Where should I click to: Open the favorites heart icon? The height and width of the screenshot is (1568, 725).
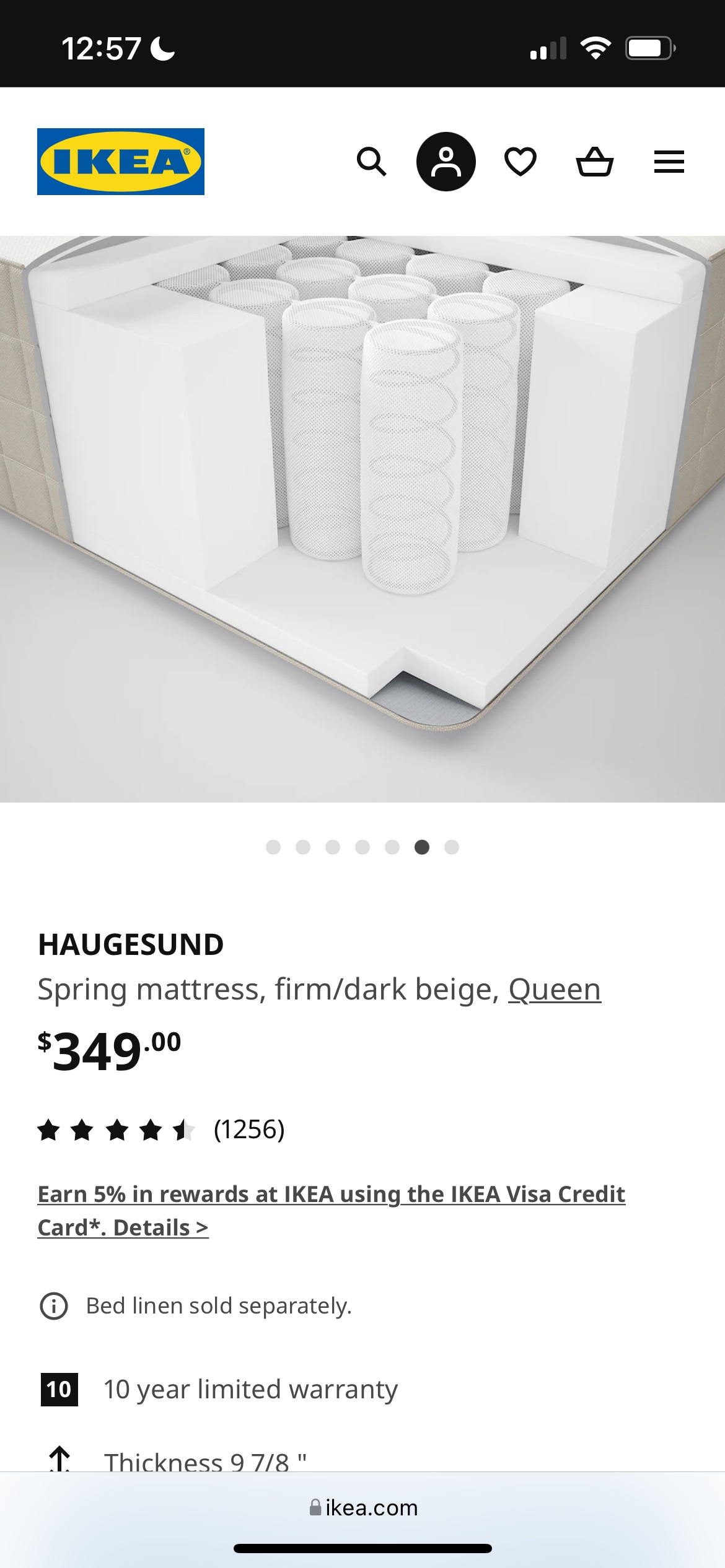tap(521, 162)
